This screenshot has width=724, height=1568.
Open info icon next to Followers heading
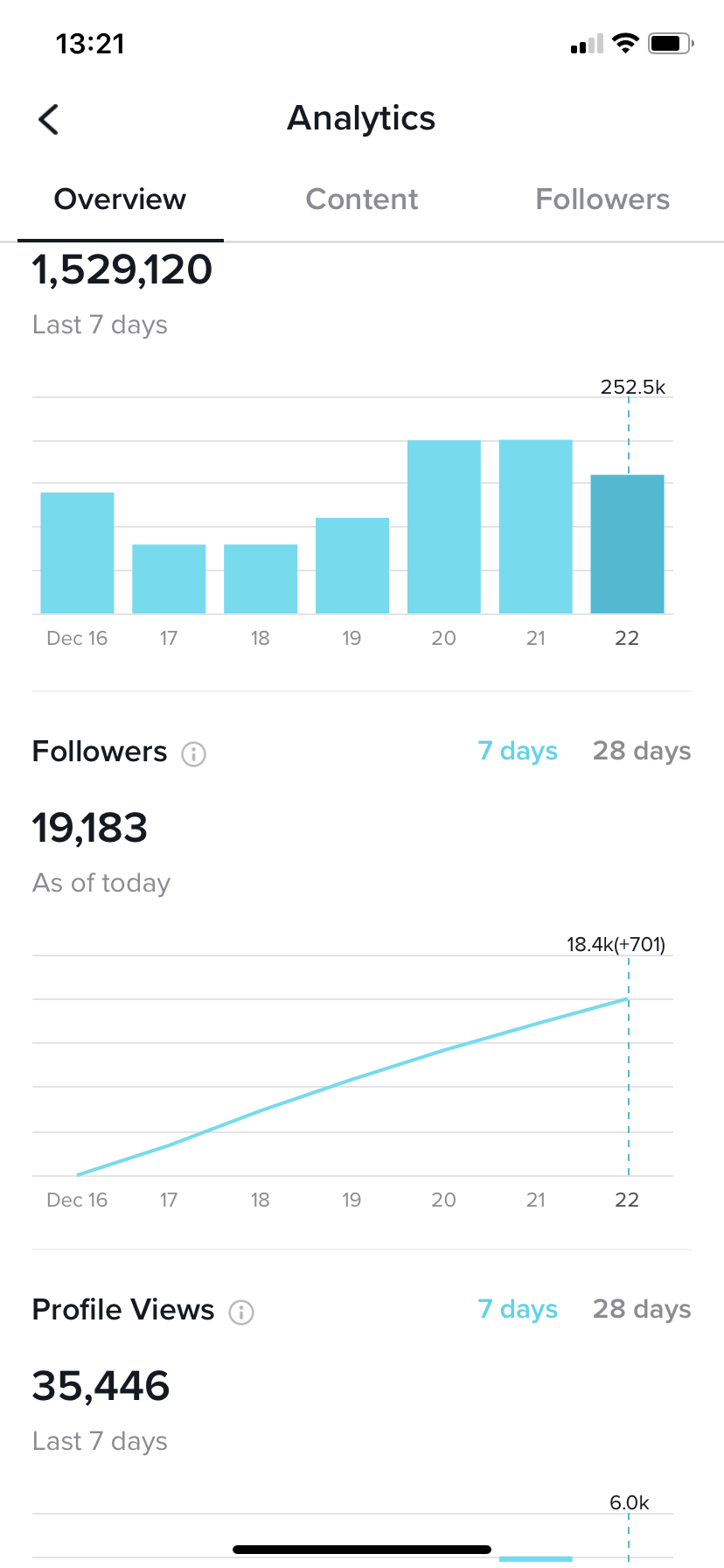193,753
